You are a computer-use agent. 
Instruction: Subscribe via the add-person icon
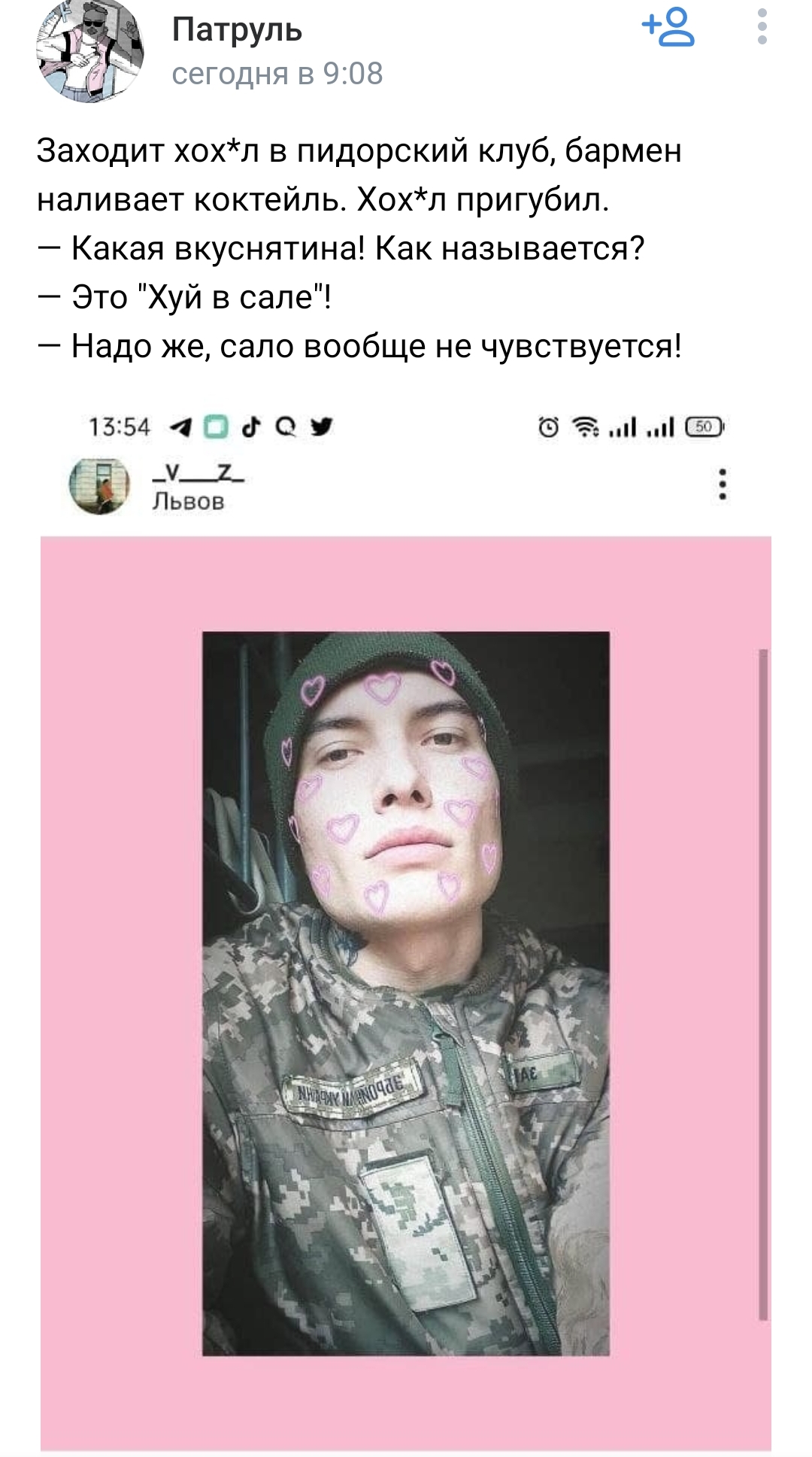click(x=669, y=28)
